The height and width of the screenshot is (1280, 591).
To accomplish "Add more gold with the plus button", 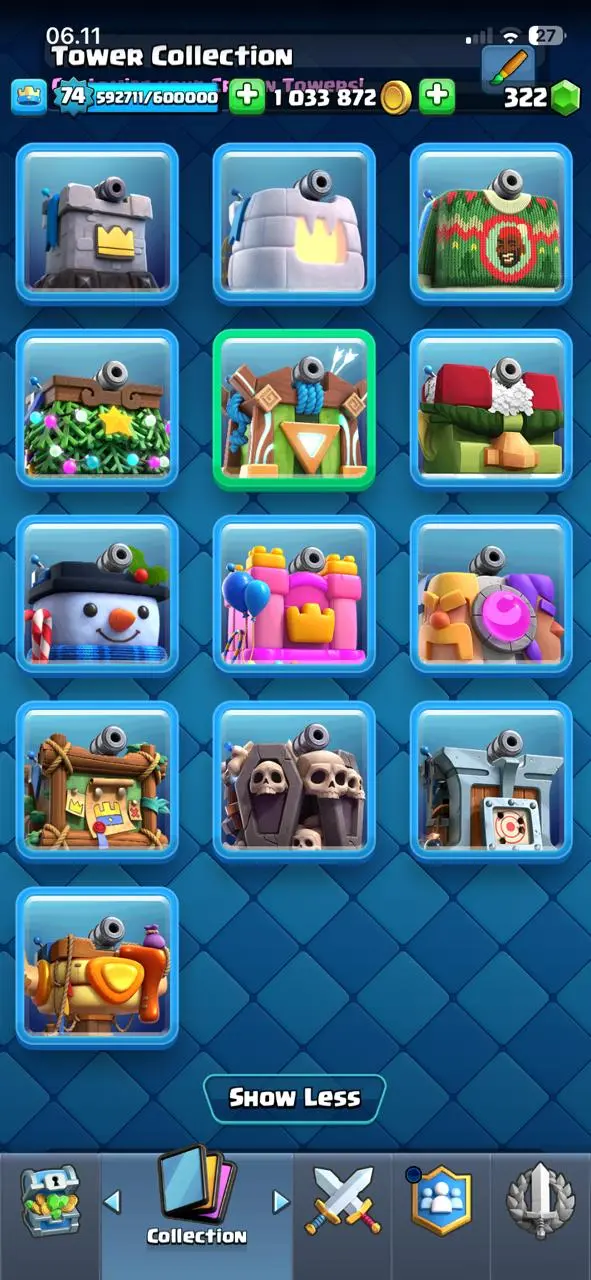I will tap(247, 97).
